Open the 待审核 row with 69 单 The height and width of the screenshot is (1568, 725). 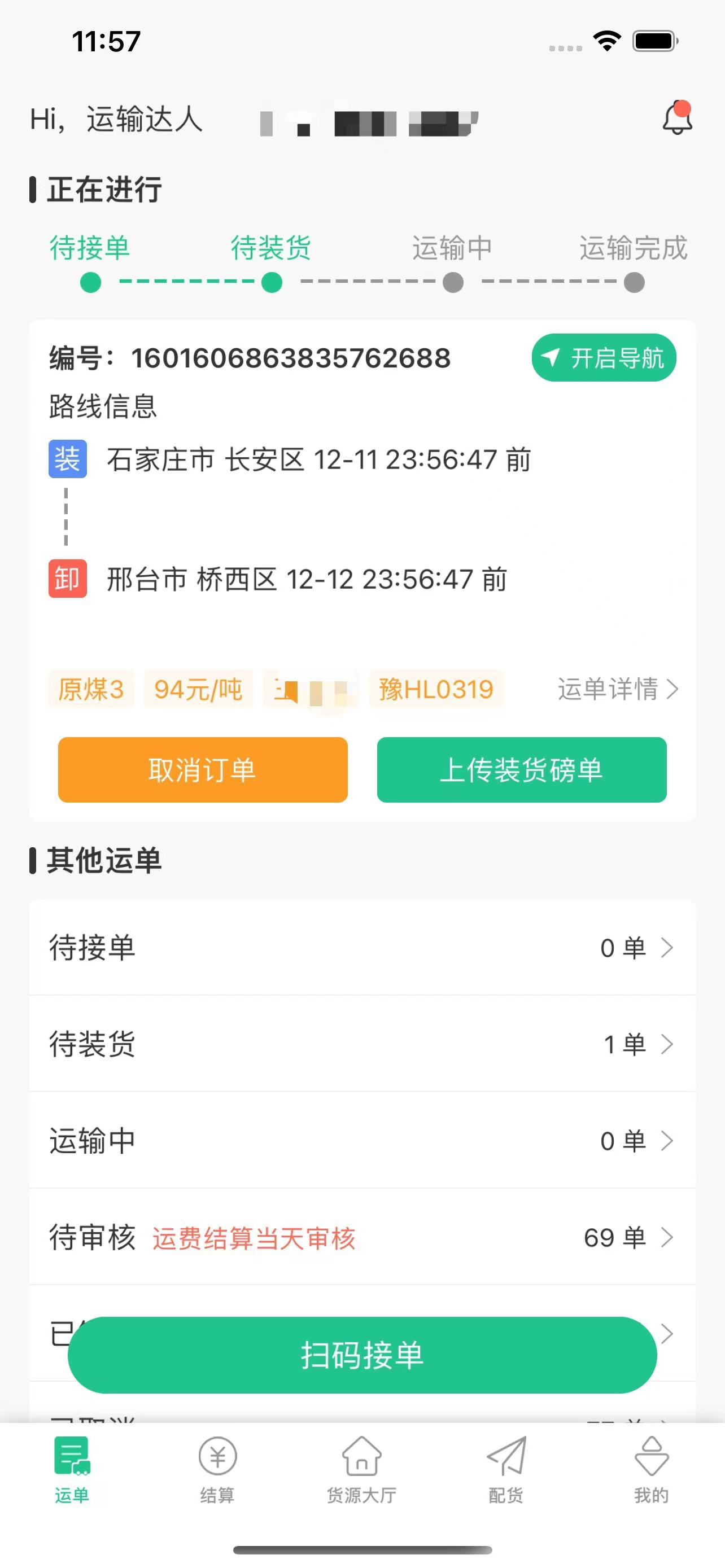click(362, 1237)
